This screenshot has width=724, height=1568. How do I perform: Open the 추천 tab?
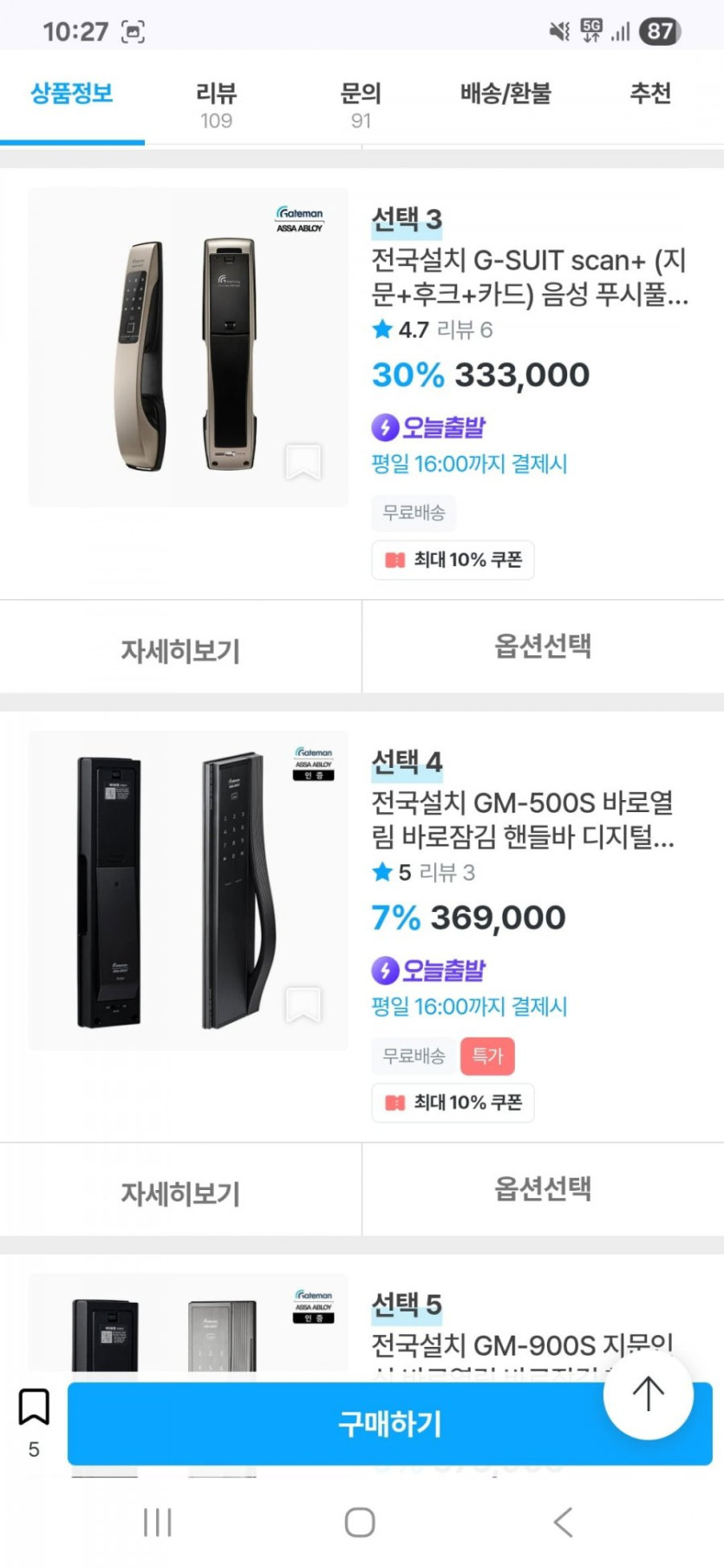tap(650, 94)
